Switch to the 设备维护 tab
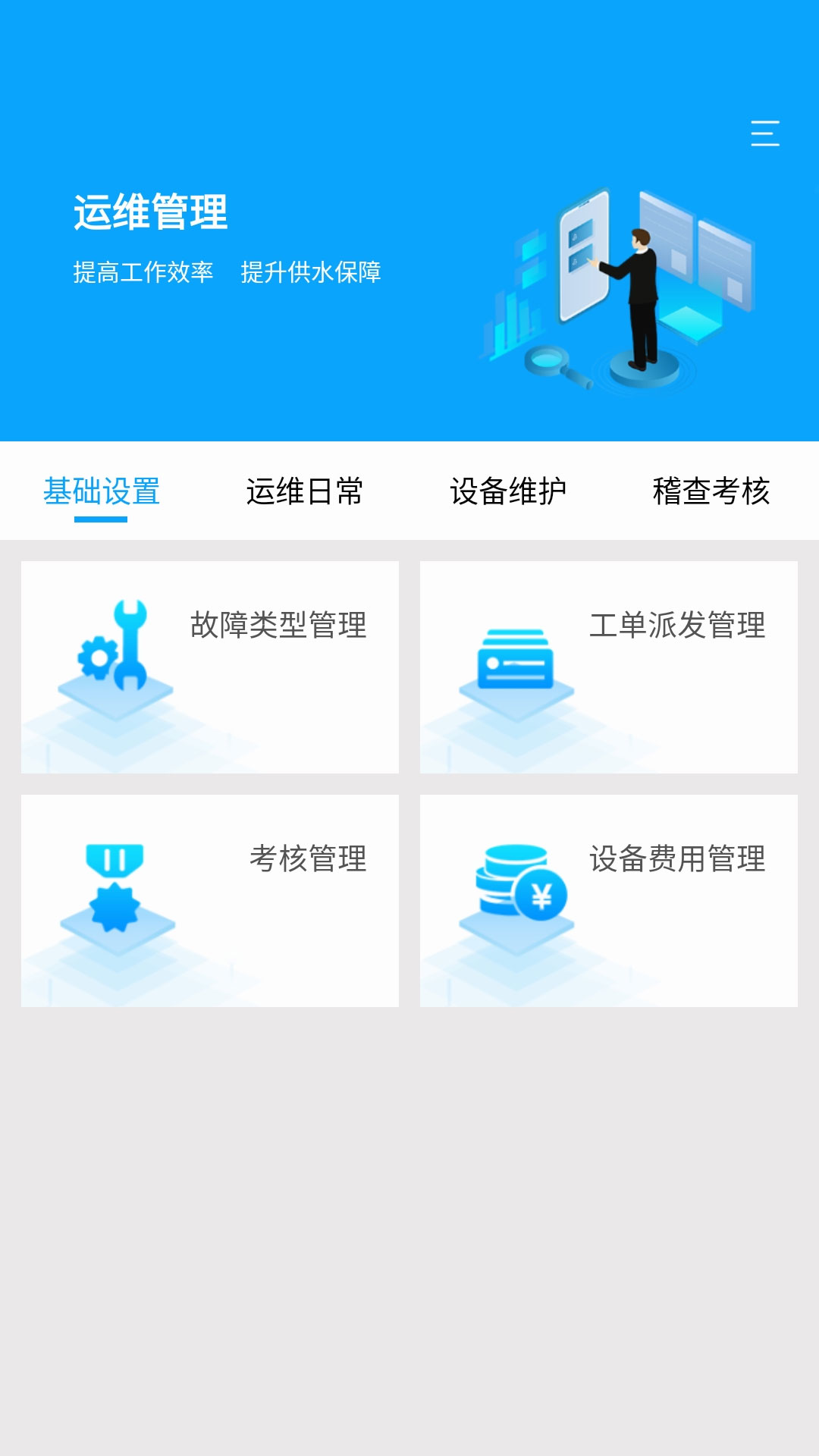819x1456 pixels. click(x=508, y=491)
